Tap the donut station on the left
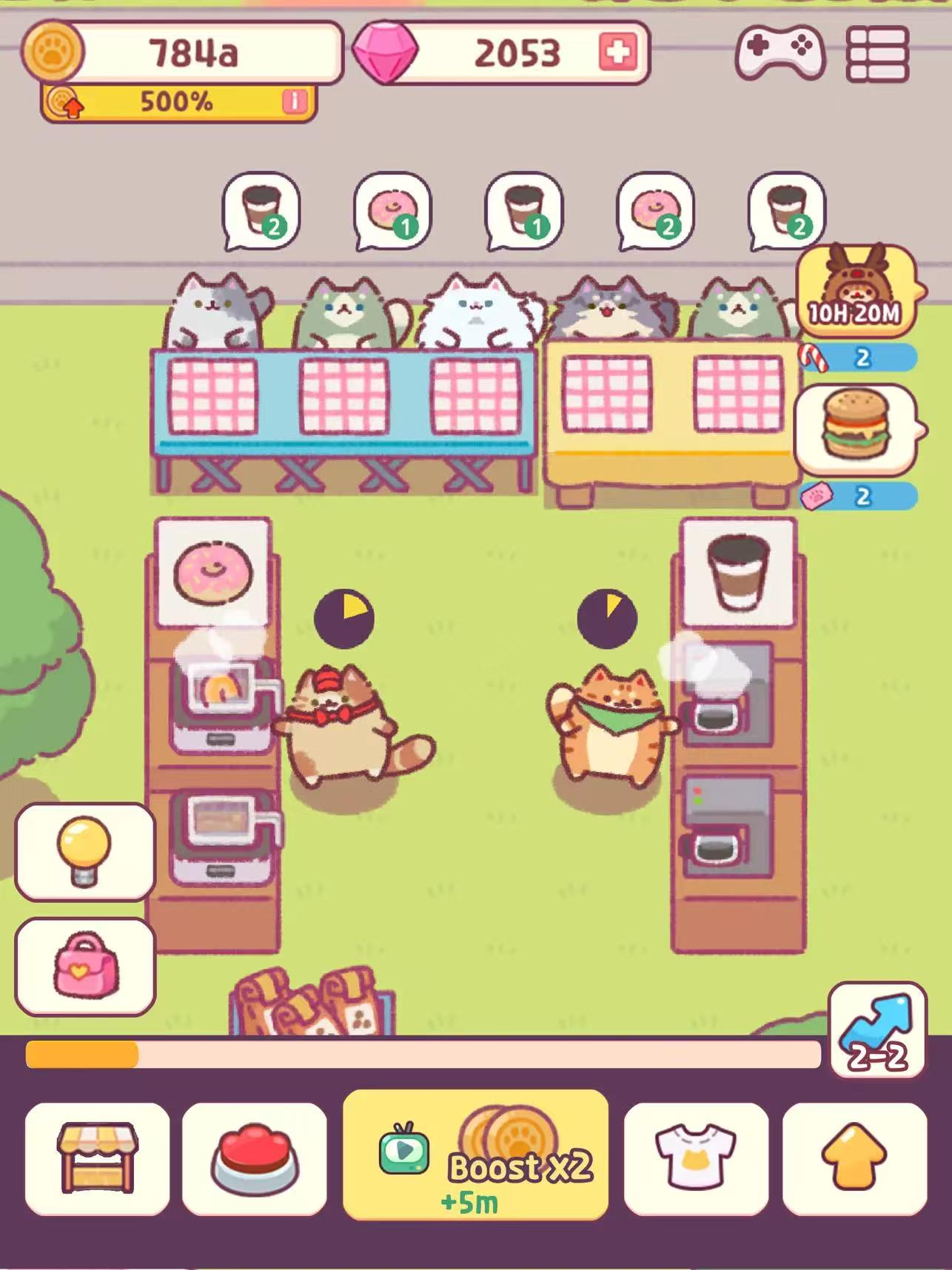 point(213,574)
